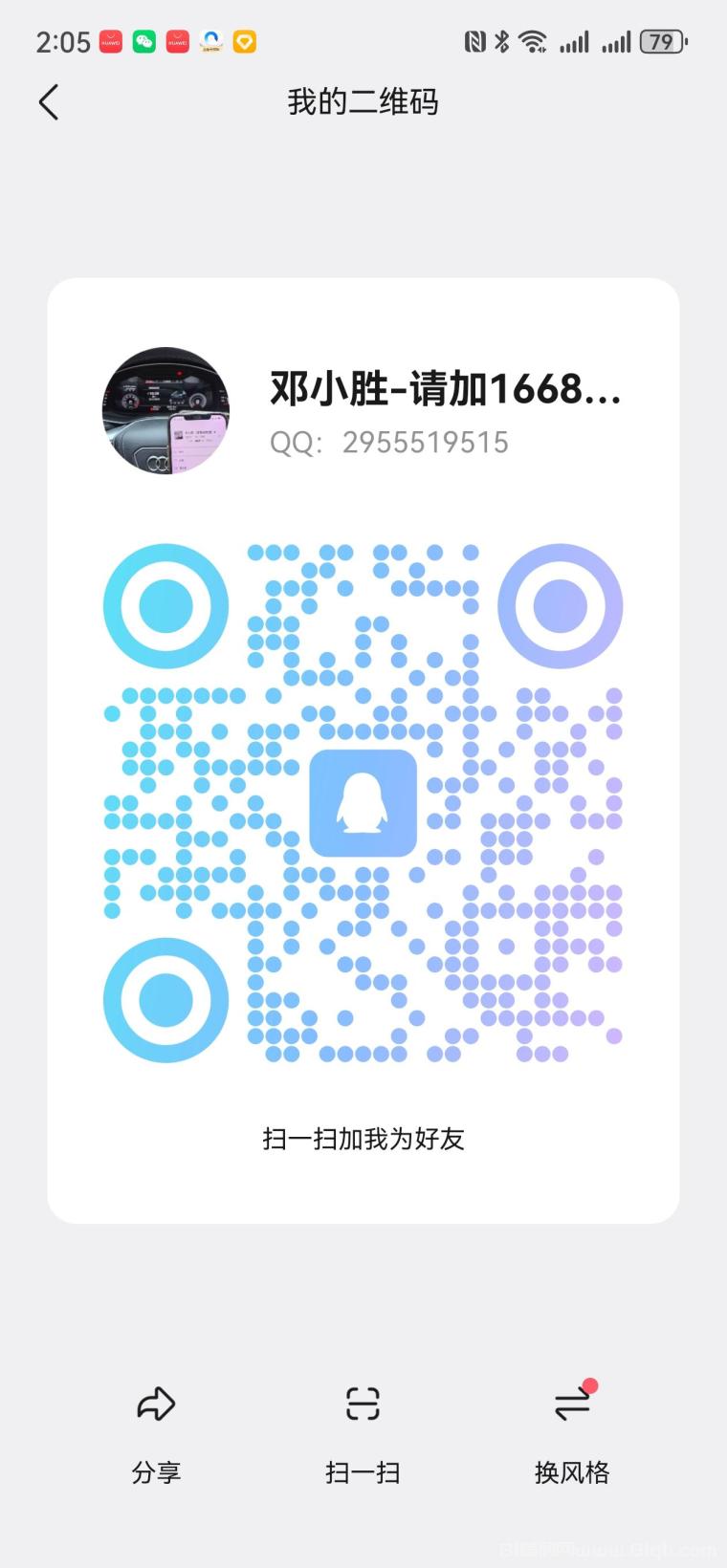727x1568 pixels.
Task: Open the Scan (扫一扫) QR scanner icon
Action: [363, 1404]
